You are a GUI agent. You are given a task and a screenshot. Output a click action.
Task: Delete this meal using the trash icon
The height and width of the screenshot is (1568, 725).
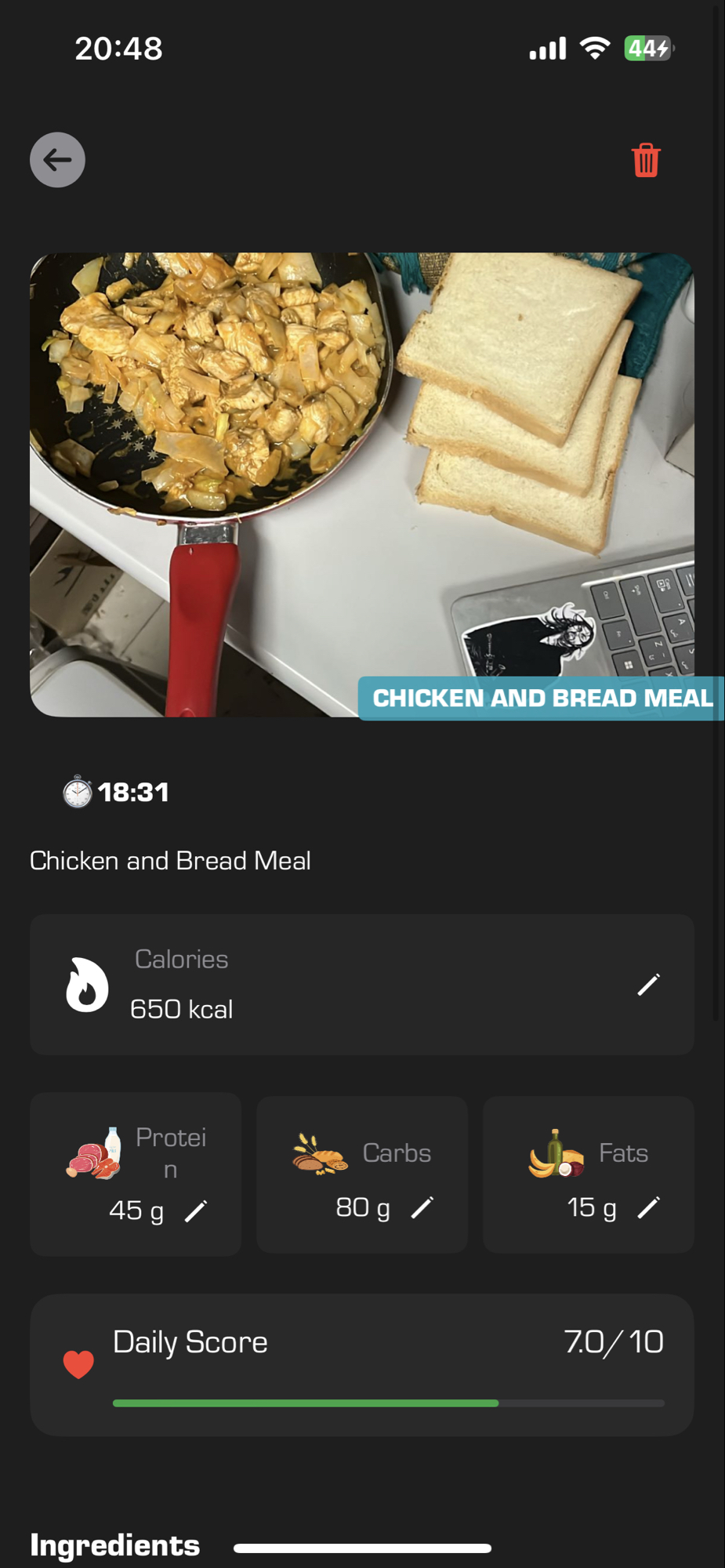click(x=645, y=160)
